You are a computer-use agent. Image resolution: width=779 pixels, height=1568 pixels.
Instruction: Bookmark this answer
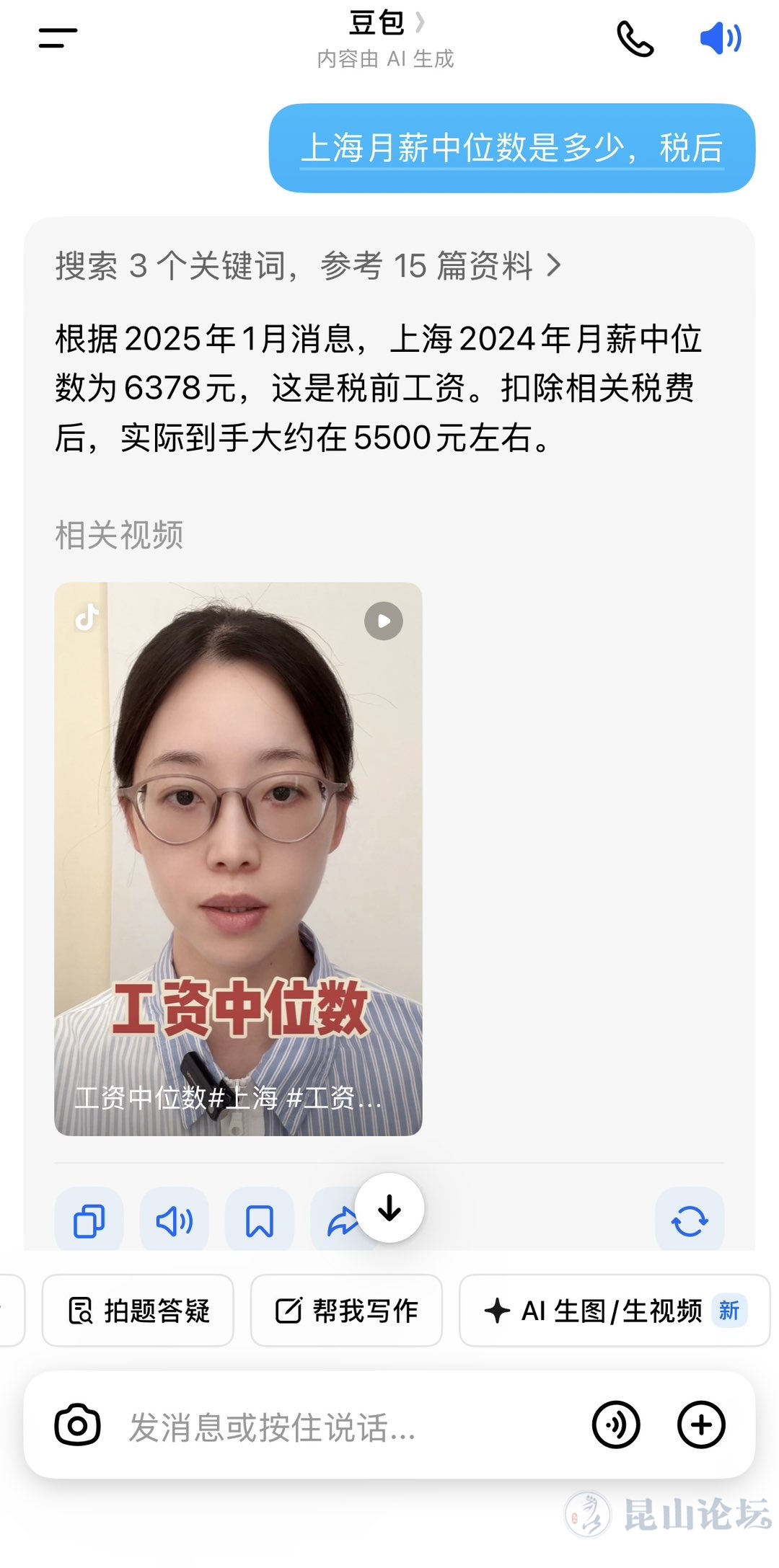[260, 1221]
